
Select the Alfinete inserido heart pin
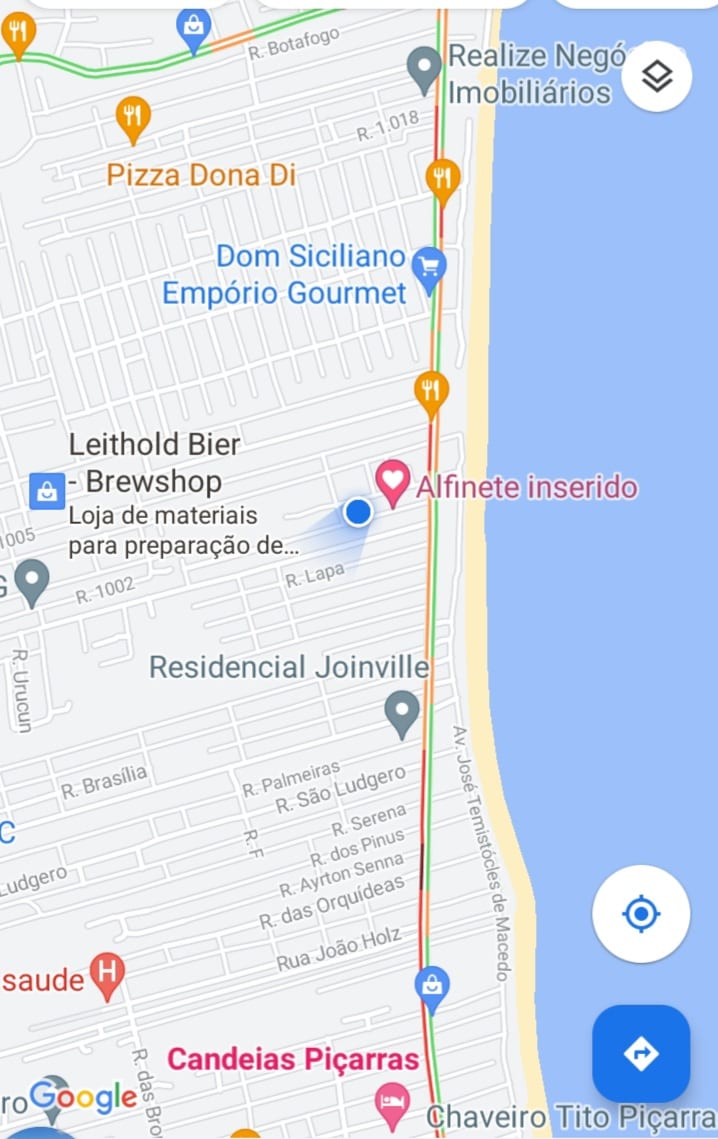coord(392,482)
